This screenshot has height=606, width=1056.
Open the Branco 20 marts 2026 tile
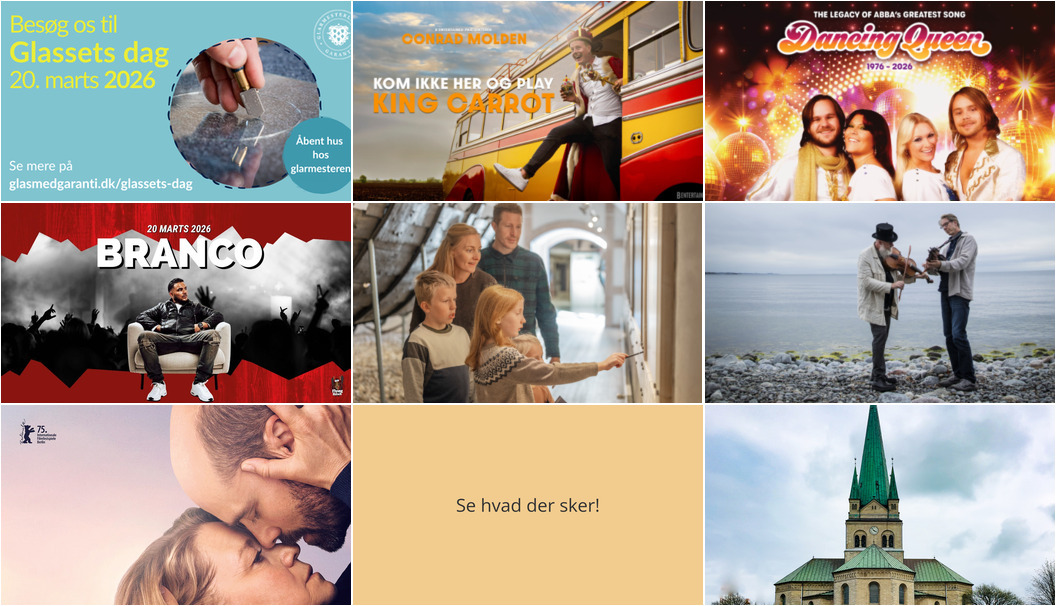tap(175, 303)
